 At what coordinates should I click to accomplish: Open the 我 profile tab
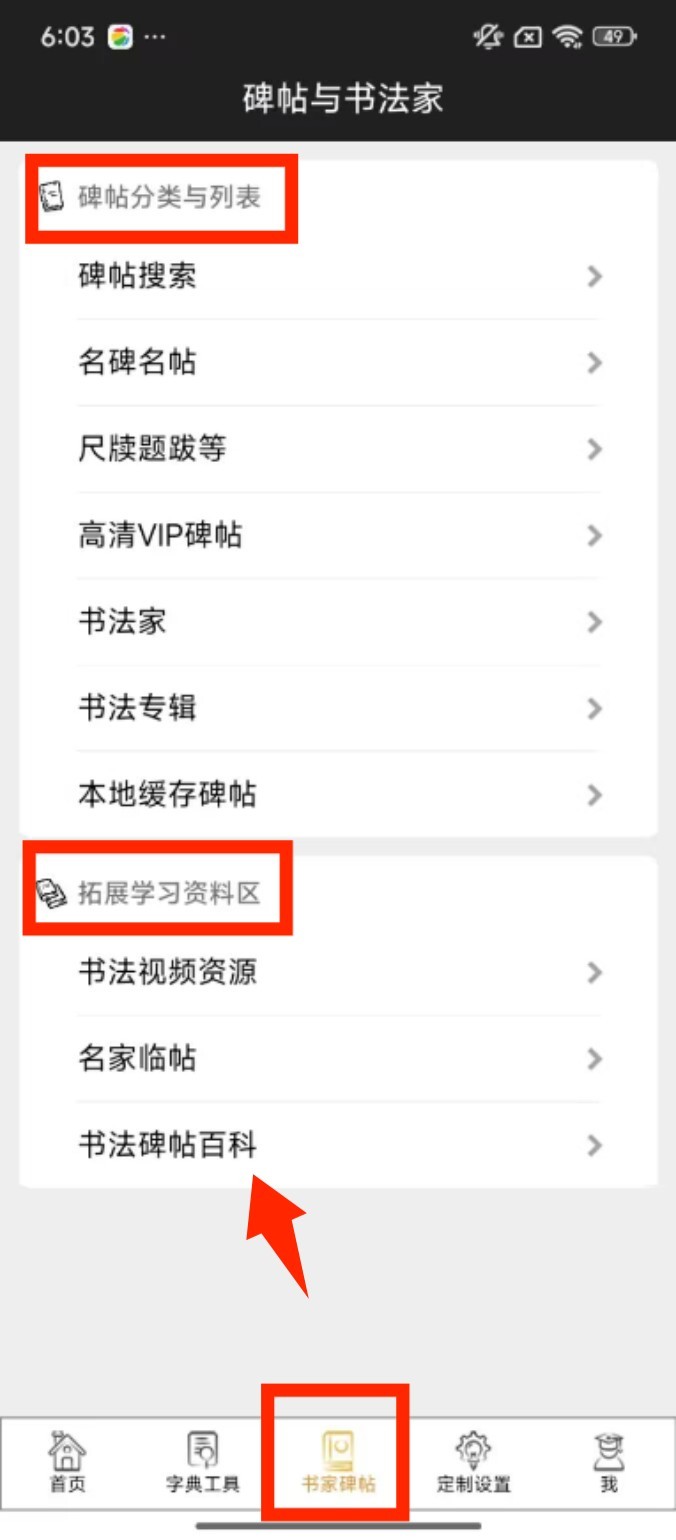pyautogui.click(x=608, y=1462)
